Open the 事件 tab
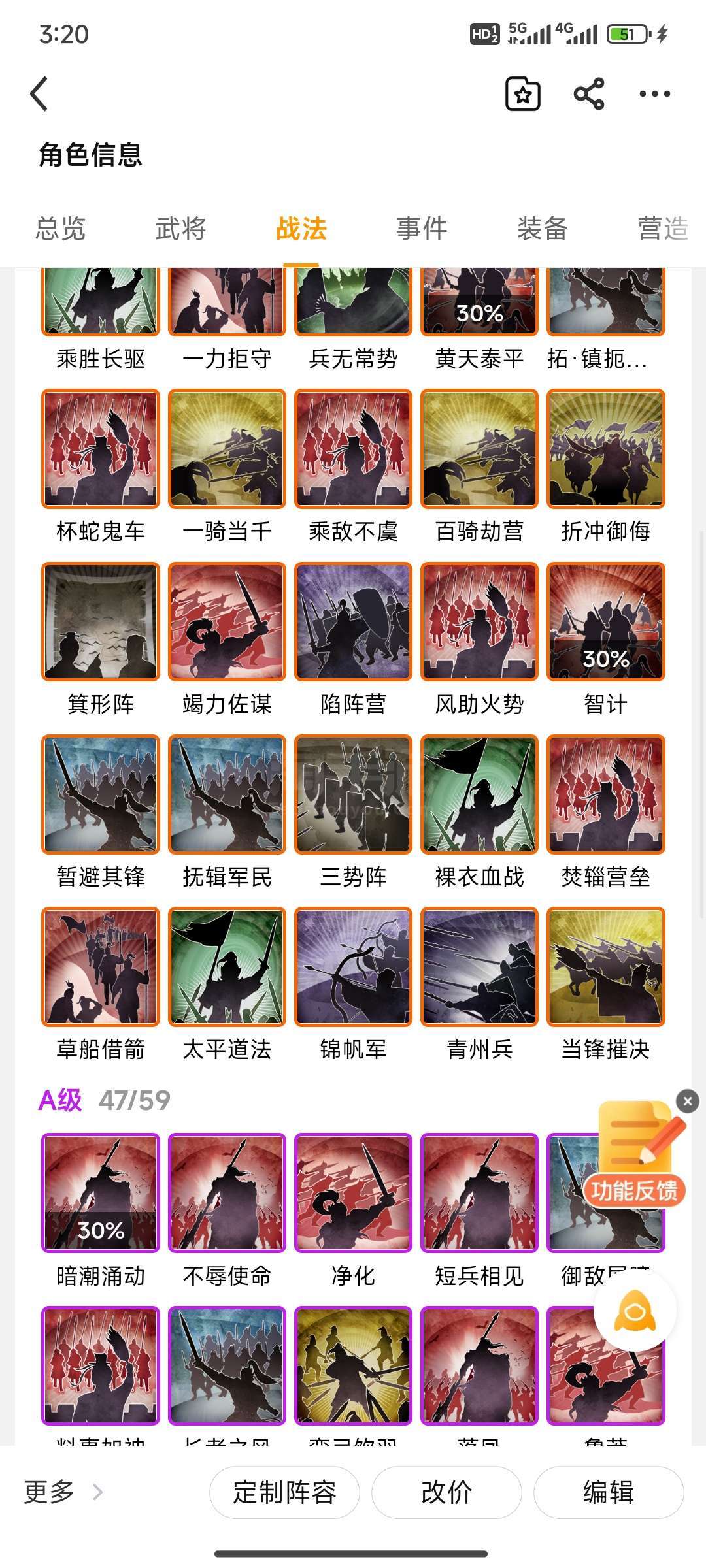This screenshot has width=706, height=1568. point(422,229)
